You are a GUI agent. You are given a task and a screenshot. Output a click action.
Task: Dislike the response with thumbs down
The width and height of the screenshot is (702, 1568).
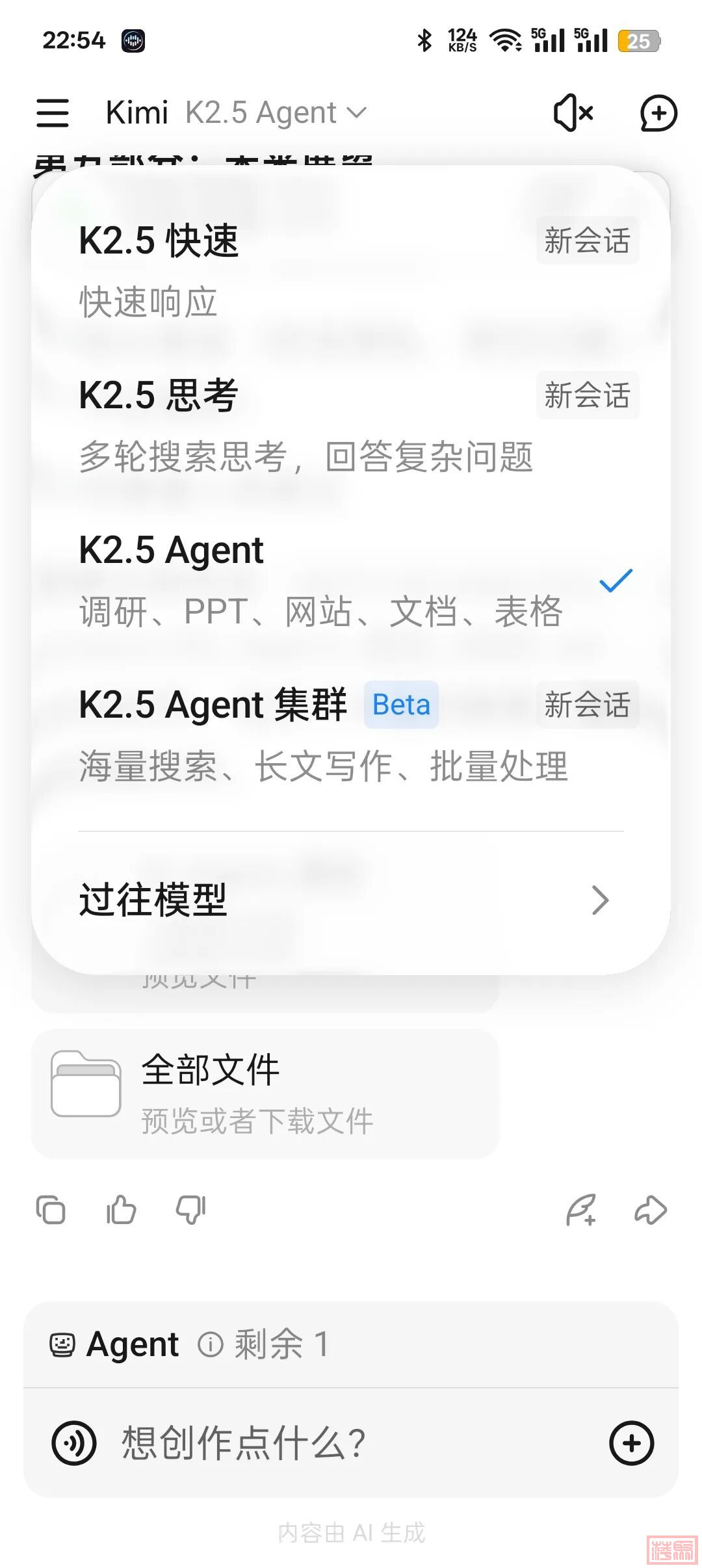coord(191,1210)
